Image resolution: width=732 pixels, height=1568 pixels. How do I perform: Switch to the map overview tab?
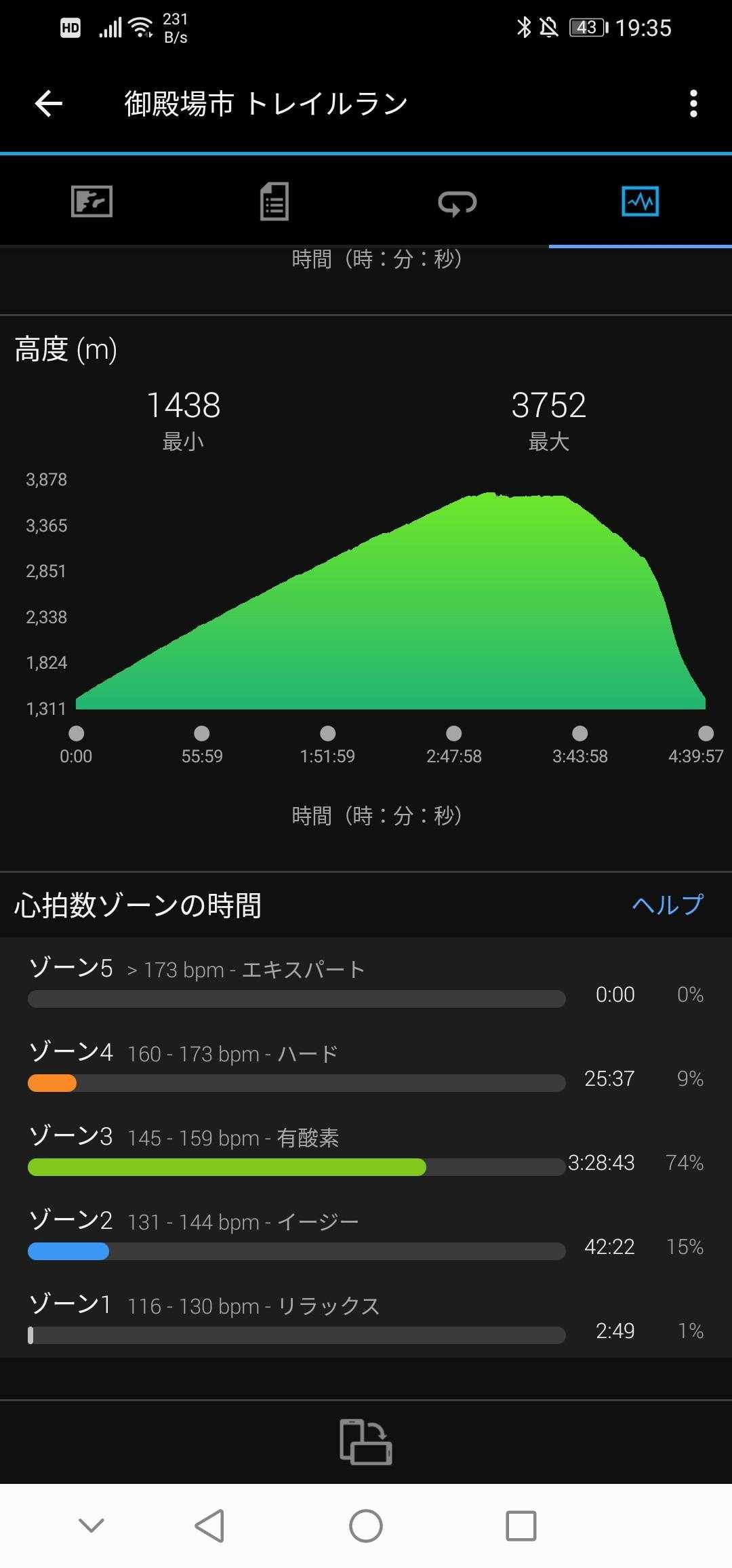coord(91,201)
